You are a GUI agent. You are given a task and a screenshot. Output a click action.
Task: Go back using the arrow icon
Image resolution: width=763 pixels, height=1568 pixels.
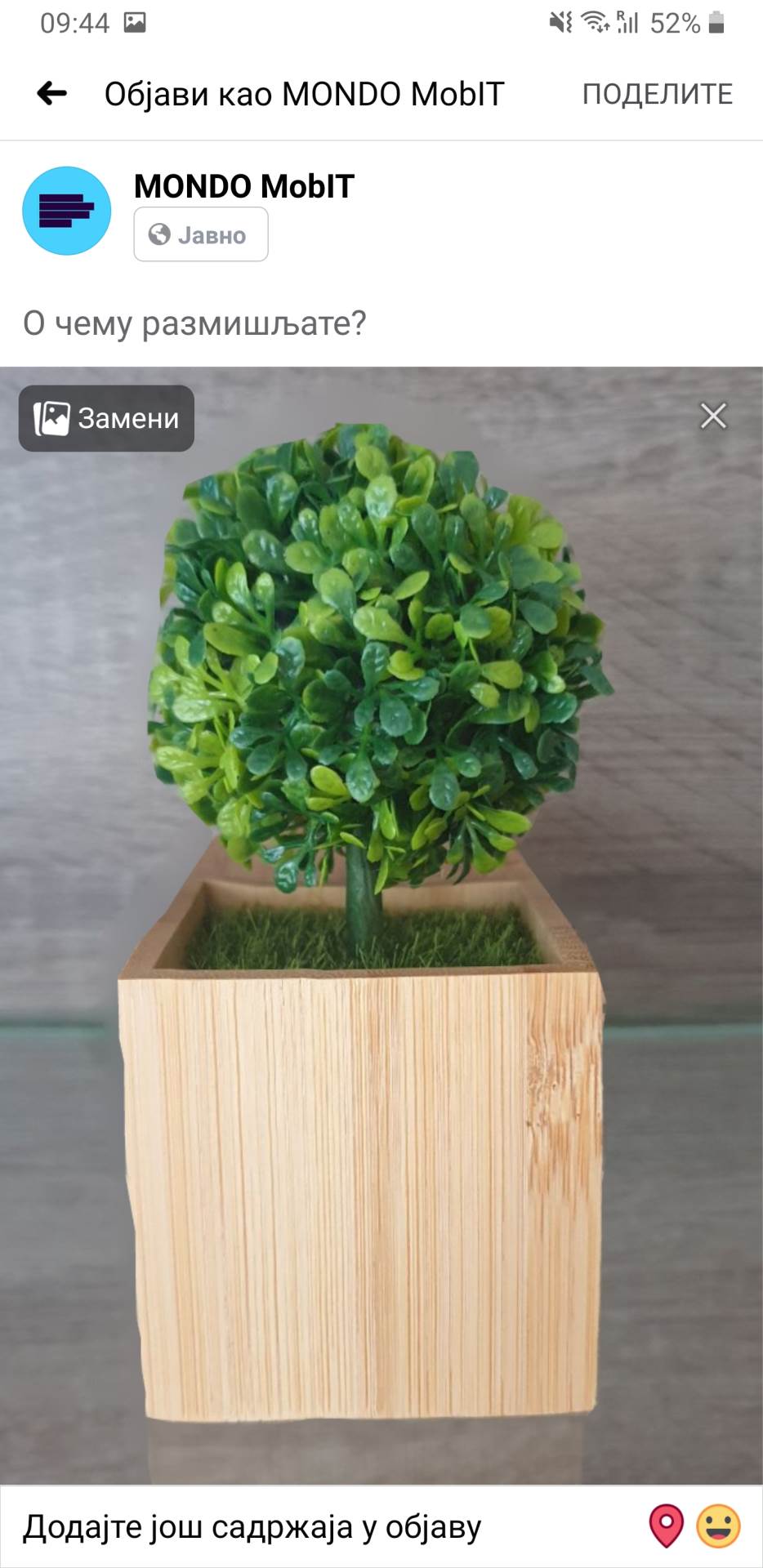(x=51, y=94)
